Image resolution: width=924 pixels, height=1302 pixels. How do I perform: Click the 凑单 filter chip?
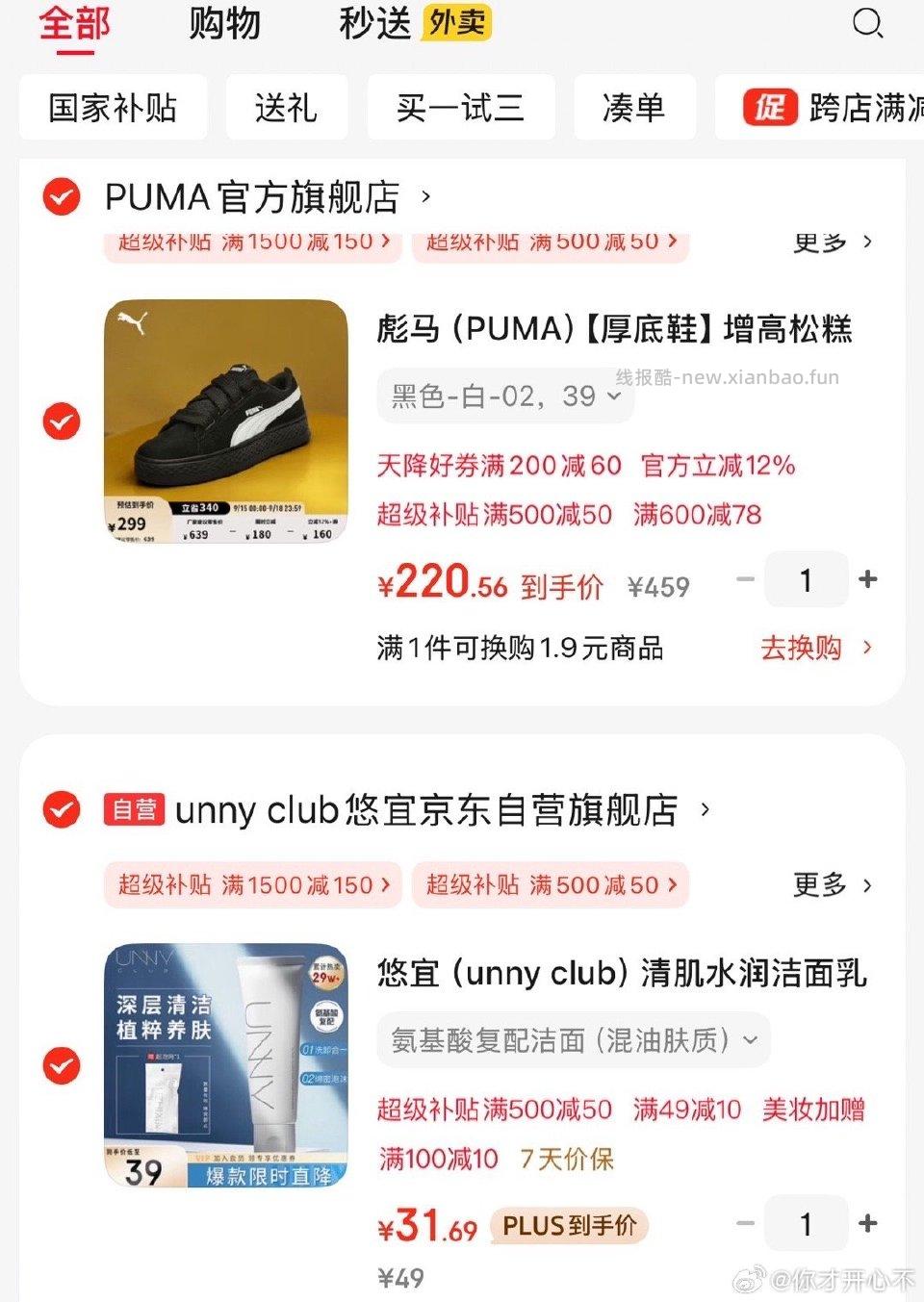(634, 107)
